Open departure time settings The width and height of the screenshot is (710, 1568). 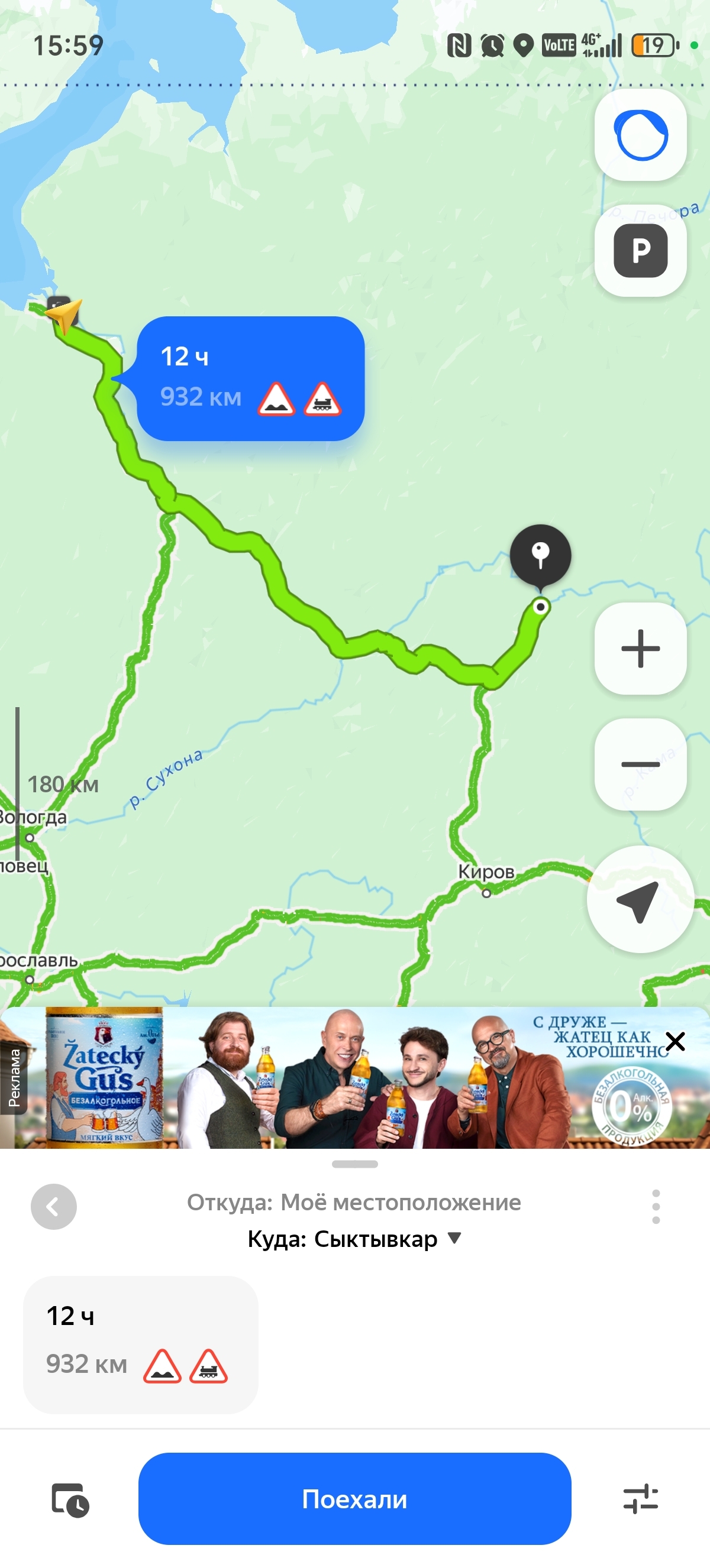coord(70,1499)
